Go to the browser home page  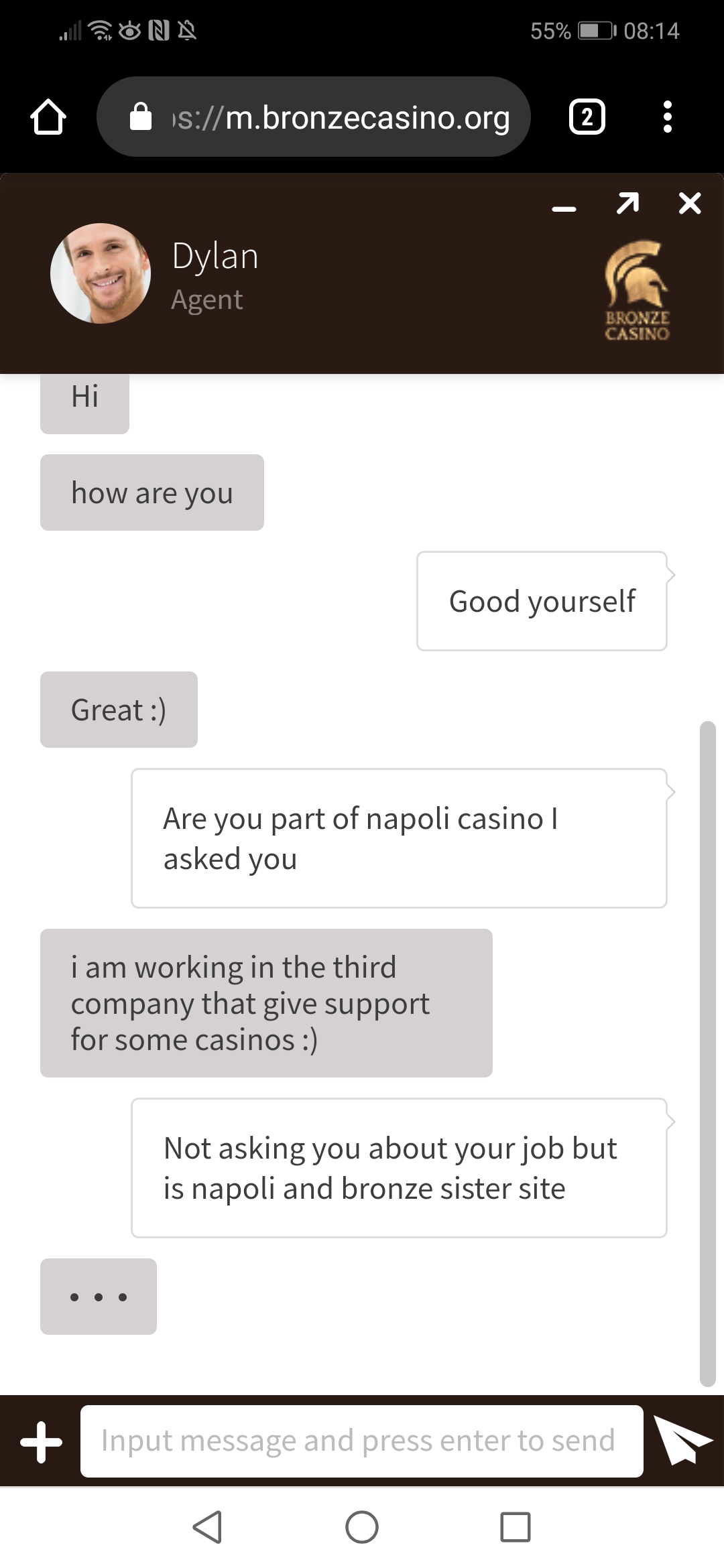coord(48,117)
